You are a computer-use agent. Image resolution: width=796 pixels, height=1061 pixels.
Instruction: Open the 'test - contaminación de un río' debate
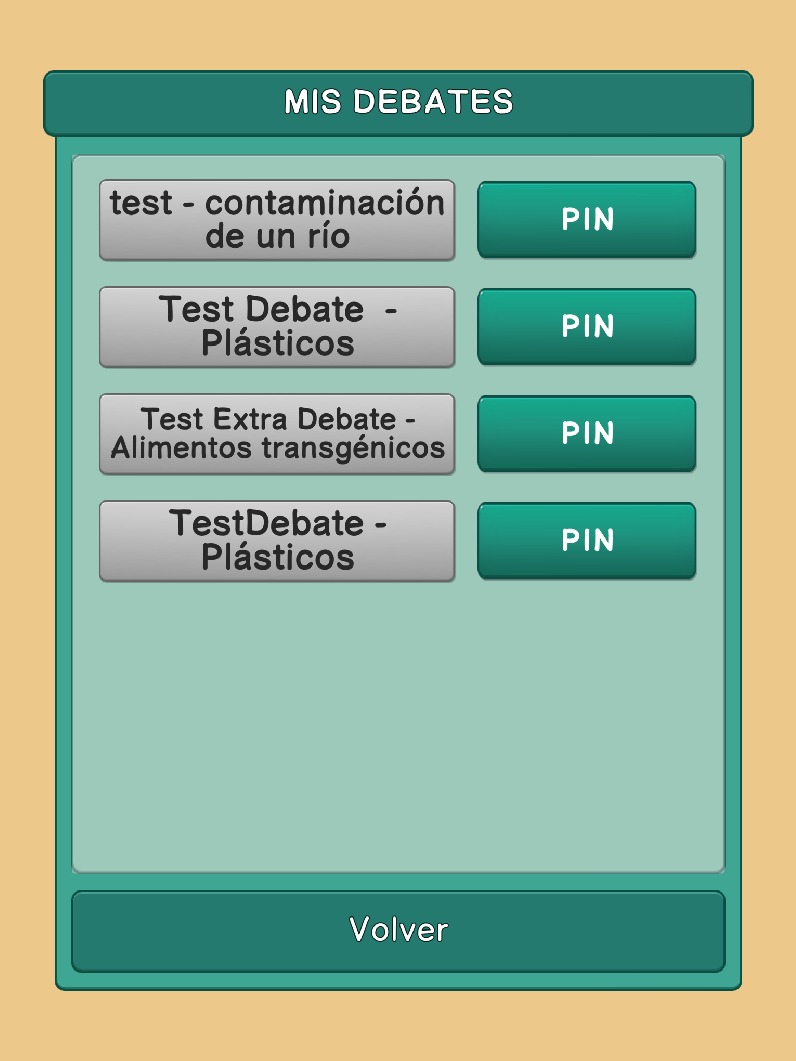pyautogui.click(x=277, y=220)
